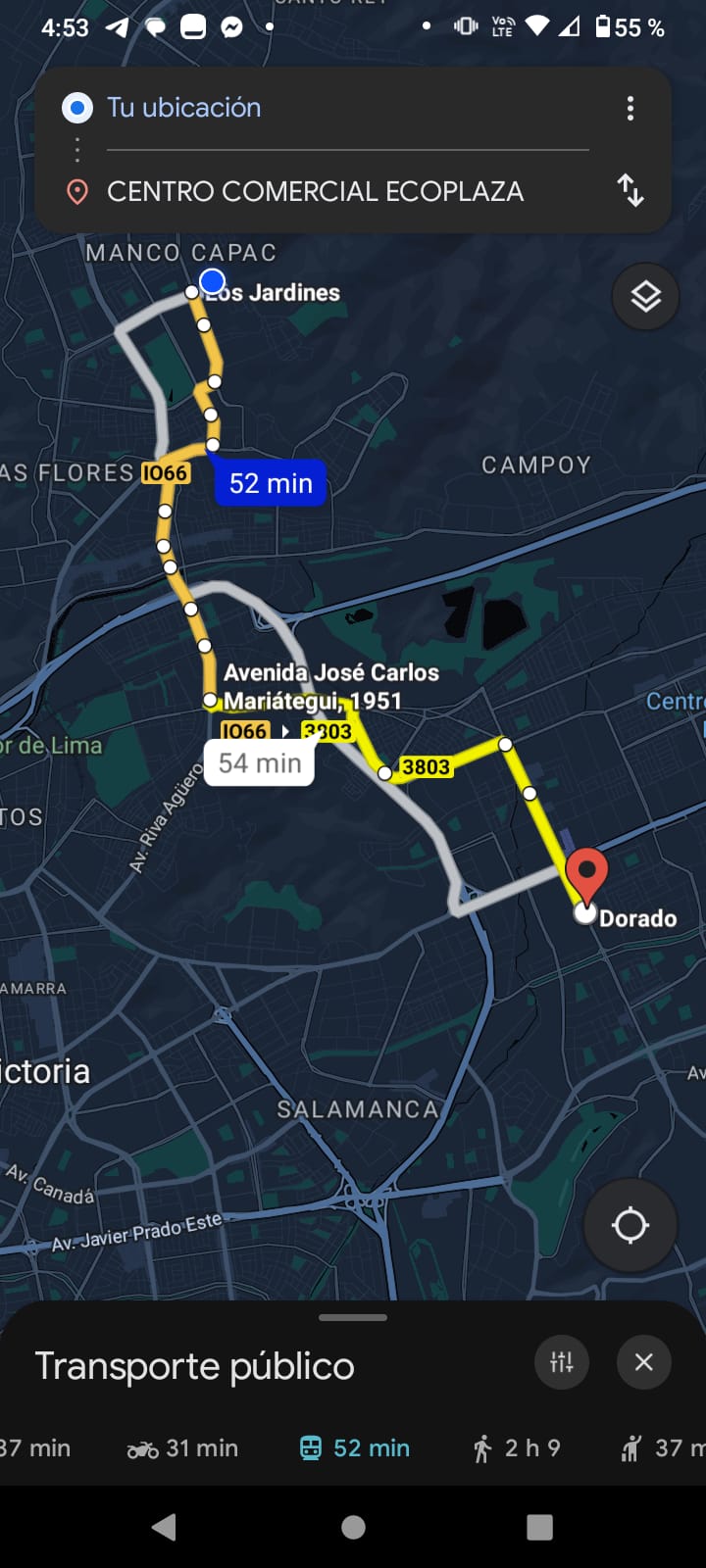Go back with the system back button
This screenshot has width=706, height=1568.
click(164, 1527)
